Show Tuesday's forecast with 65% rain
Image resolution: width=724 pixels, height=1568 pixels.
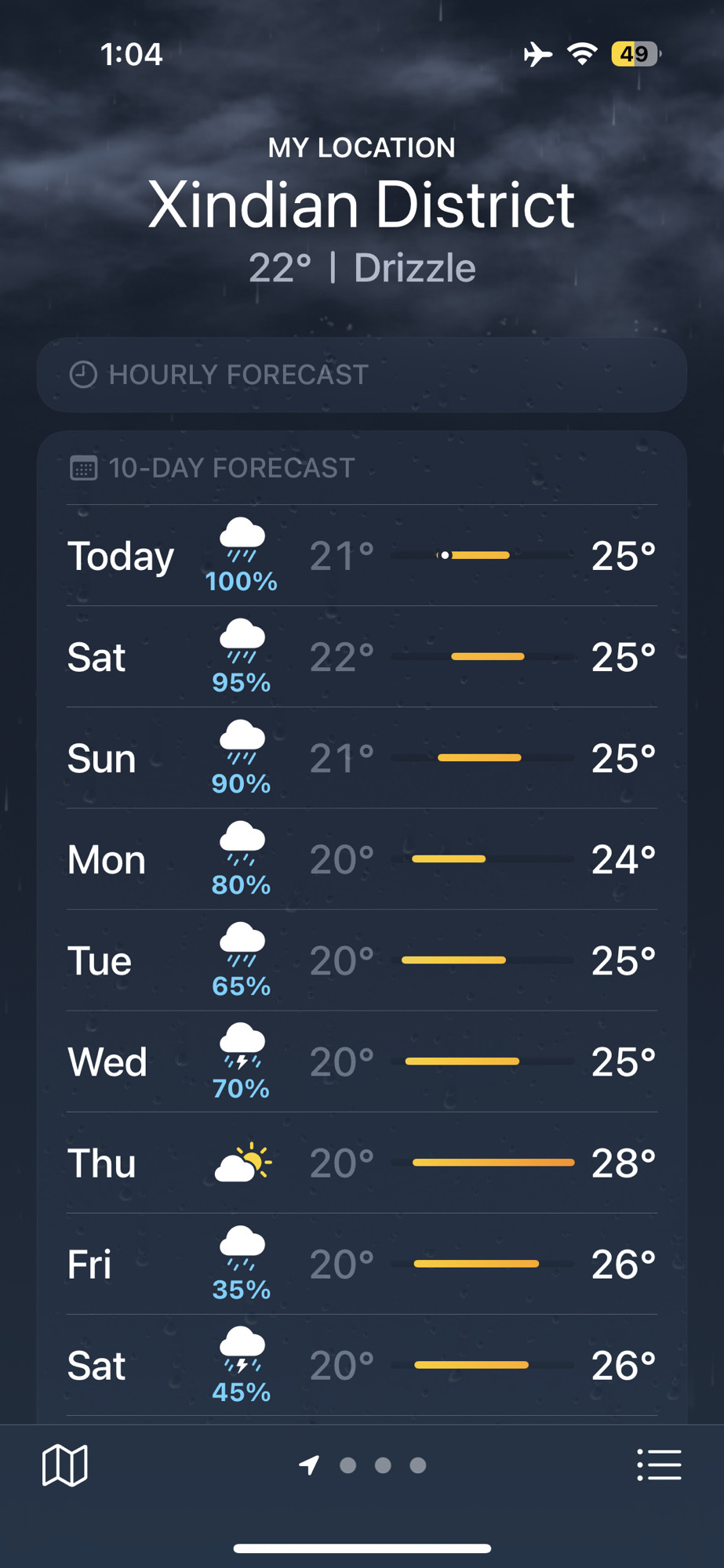(x=362, y=960)
